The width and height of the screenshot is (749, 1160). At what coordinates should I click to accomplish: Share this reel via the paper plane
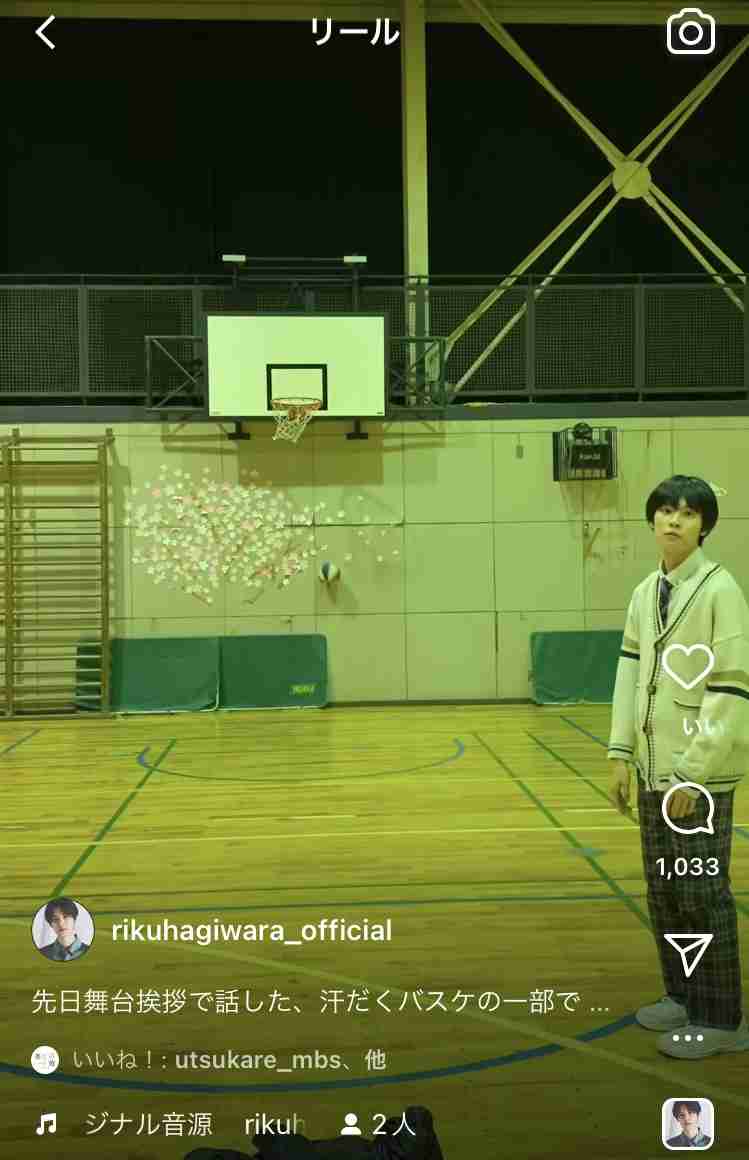point(688,955)
